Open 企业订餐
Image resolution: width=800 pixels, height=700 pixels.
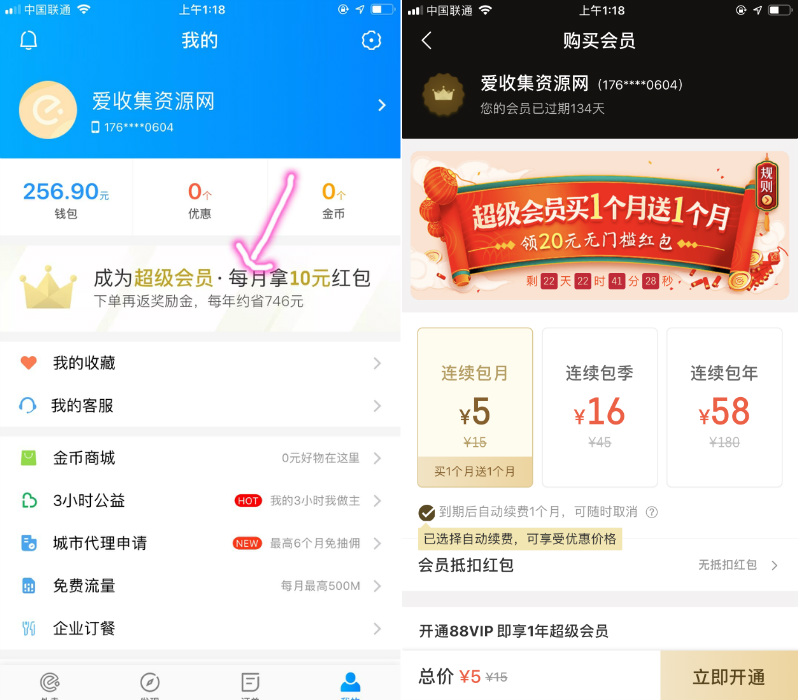coord(200,628)
